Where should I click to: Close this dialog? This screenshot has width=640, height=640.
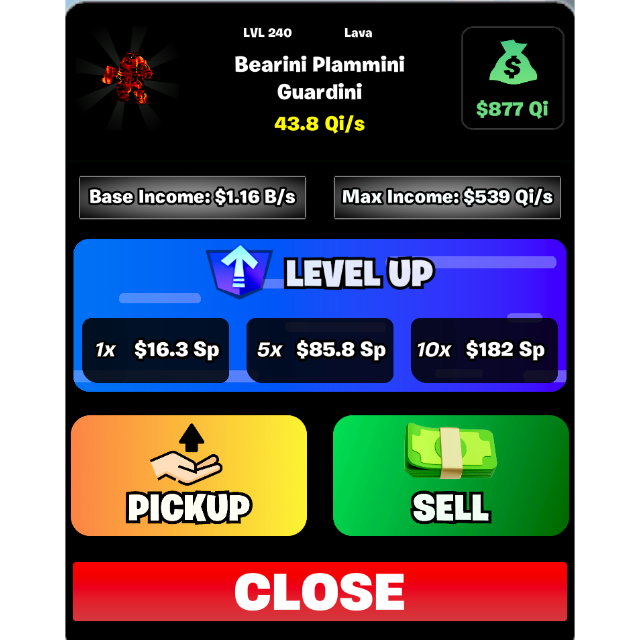[320, 591]
